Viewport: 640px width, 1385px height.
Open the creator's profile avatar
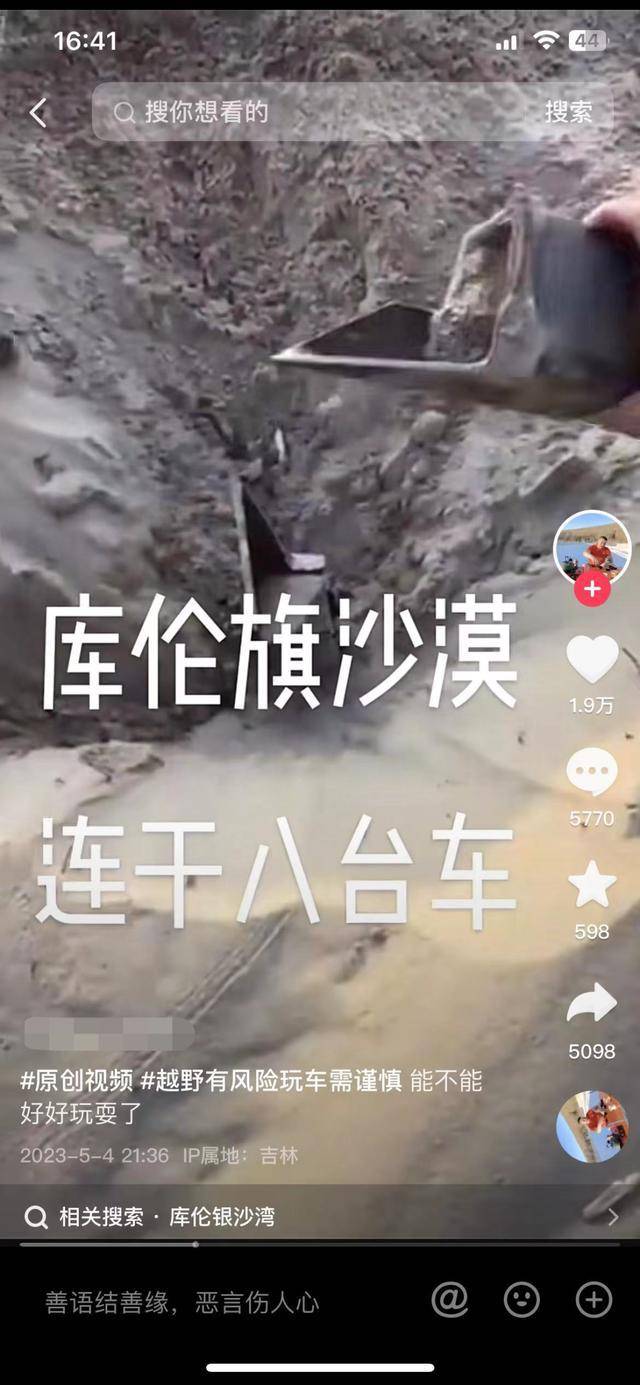click(x=592, y=546)
